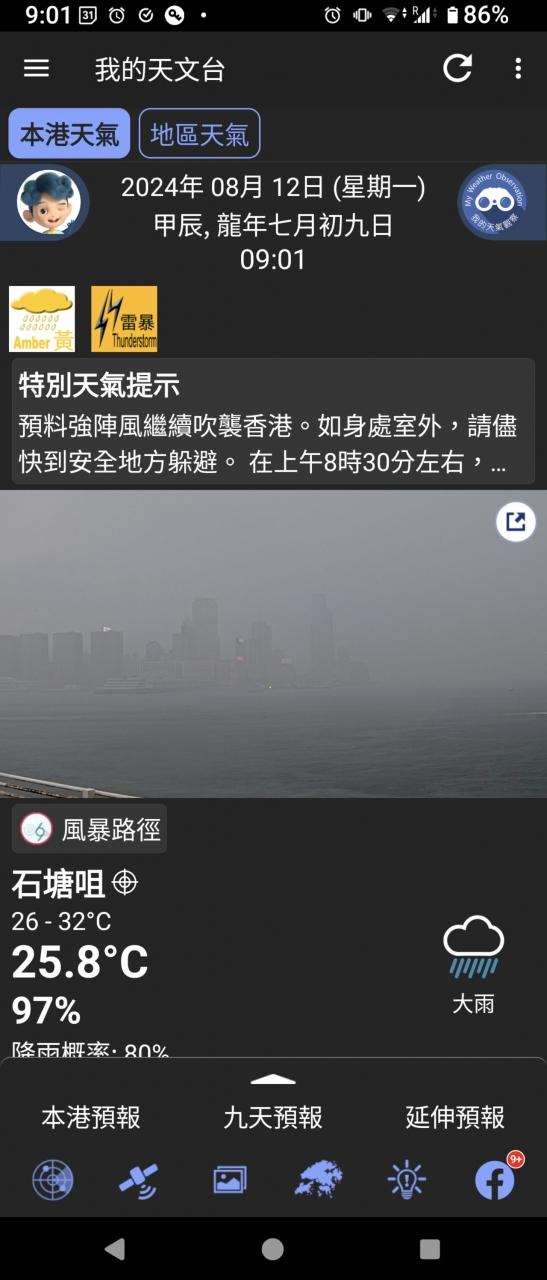Viewport: 547px width, 1280px height.
Task: Open the Facebook page shortcut
Action: pyautogui.click(x=495, y=1180)
